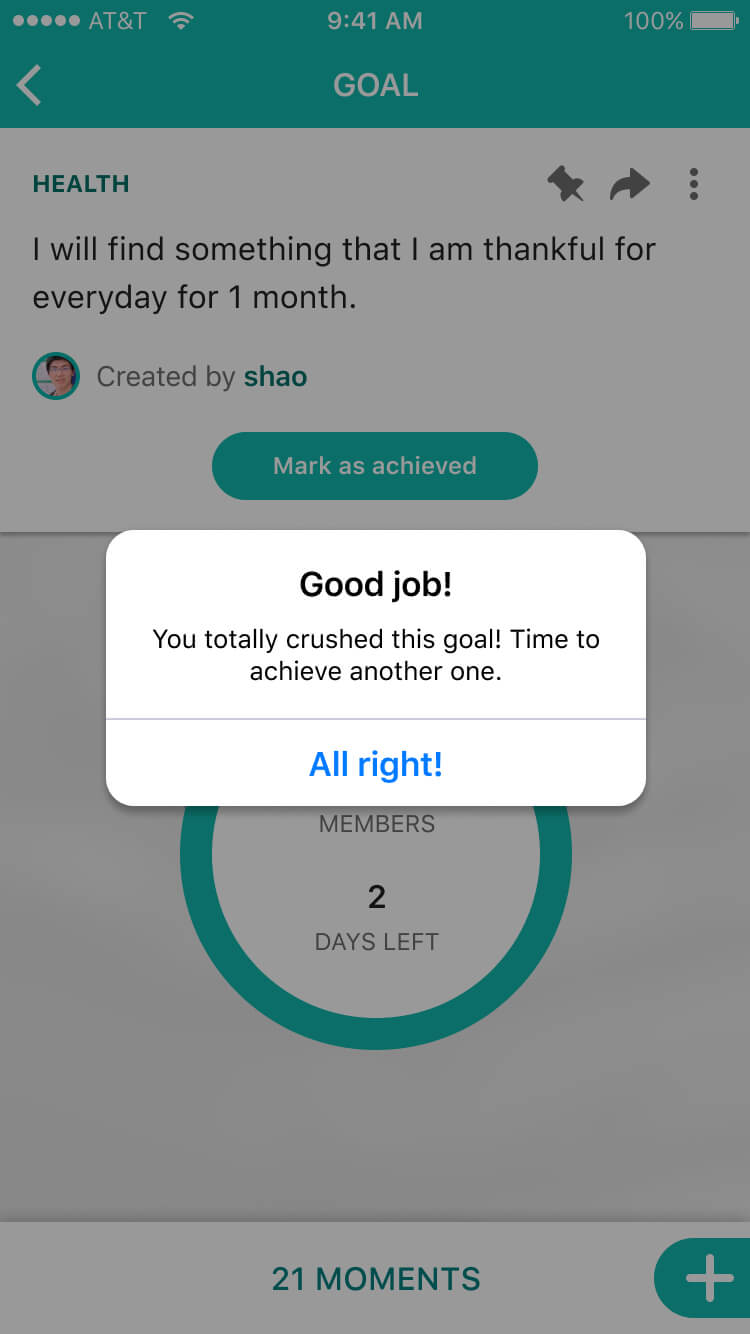Image resolution: width=750 pixels, height=1334 pixels.
Task: Go back from the Goal screen
Action: point(30,85)
